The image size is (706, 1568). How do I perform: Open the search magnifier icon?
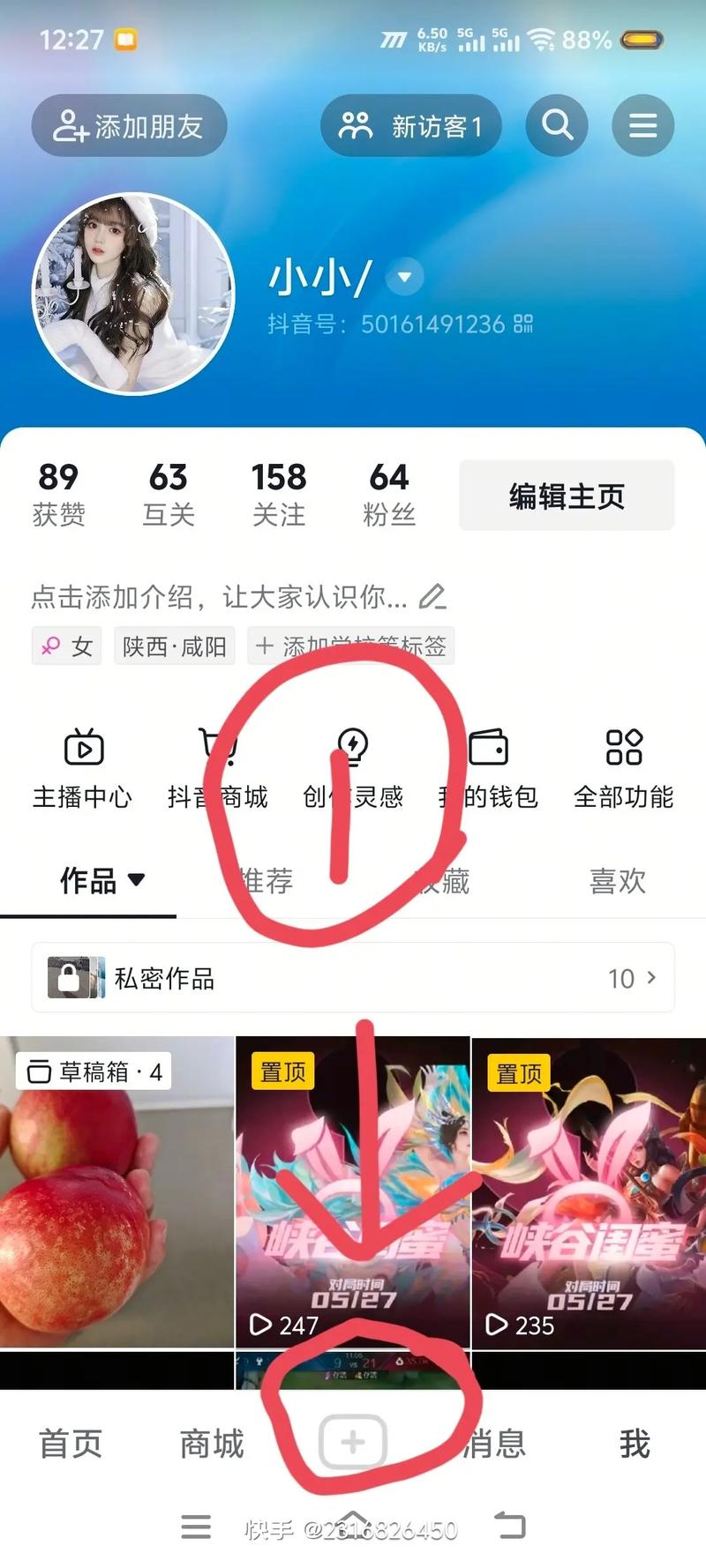pos(557,125)
